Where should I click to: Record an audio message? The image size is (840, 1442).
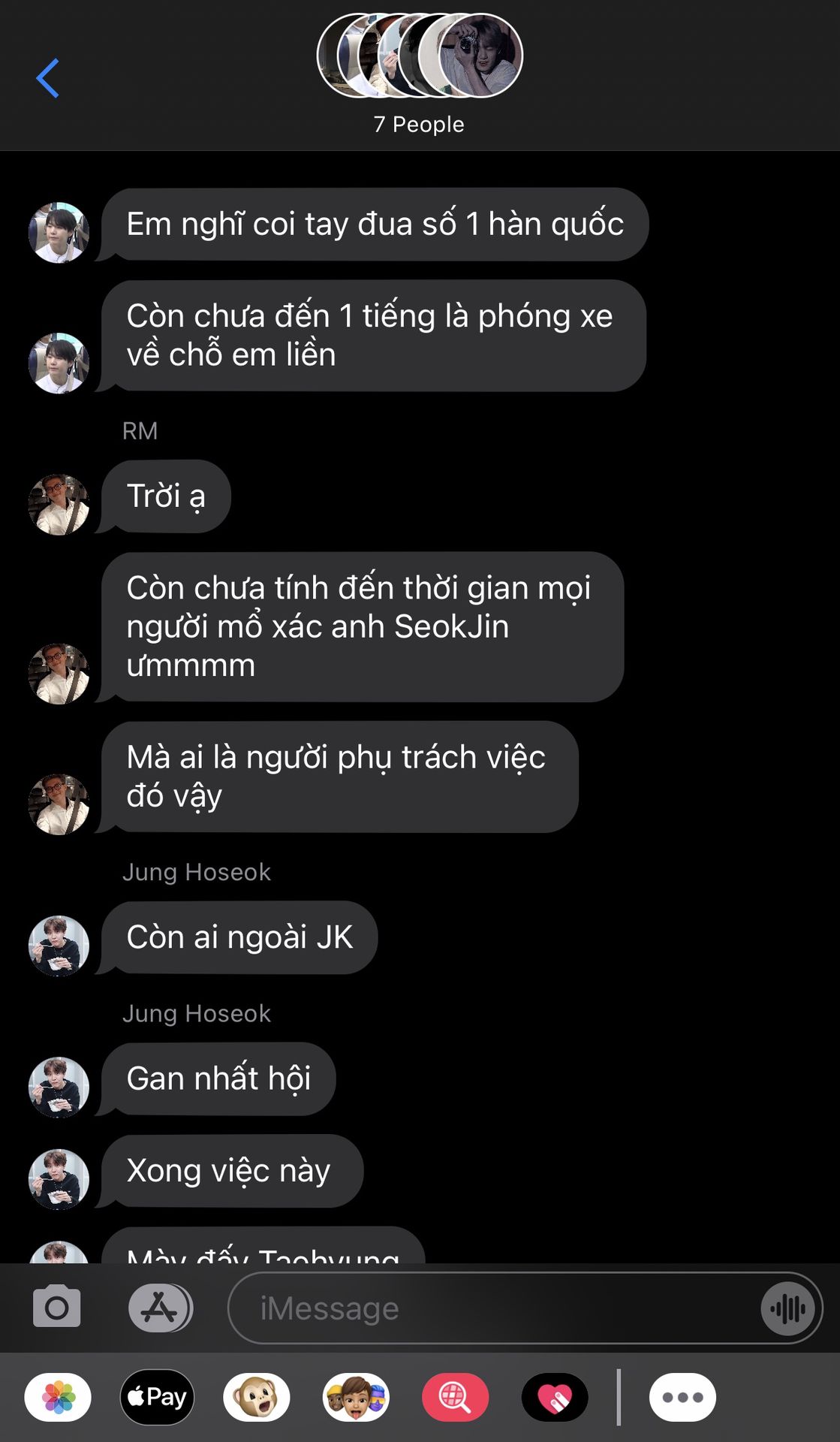(787, 1309)
